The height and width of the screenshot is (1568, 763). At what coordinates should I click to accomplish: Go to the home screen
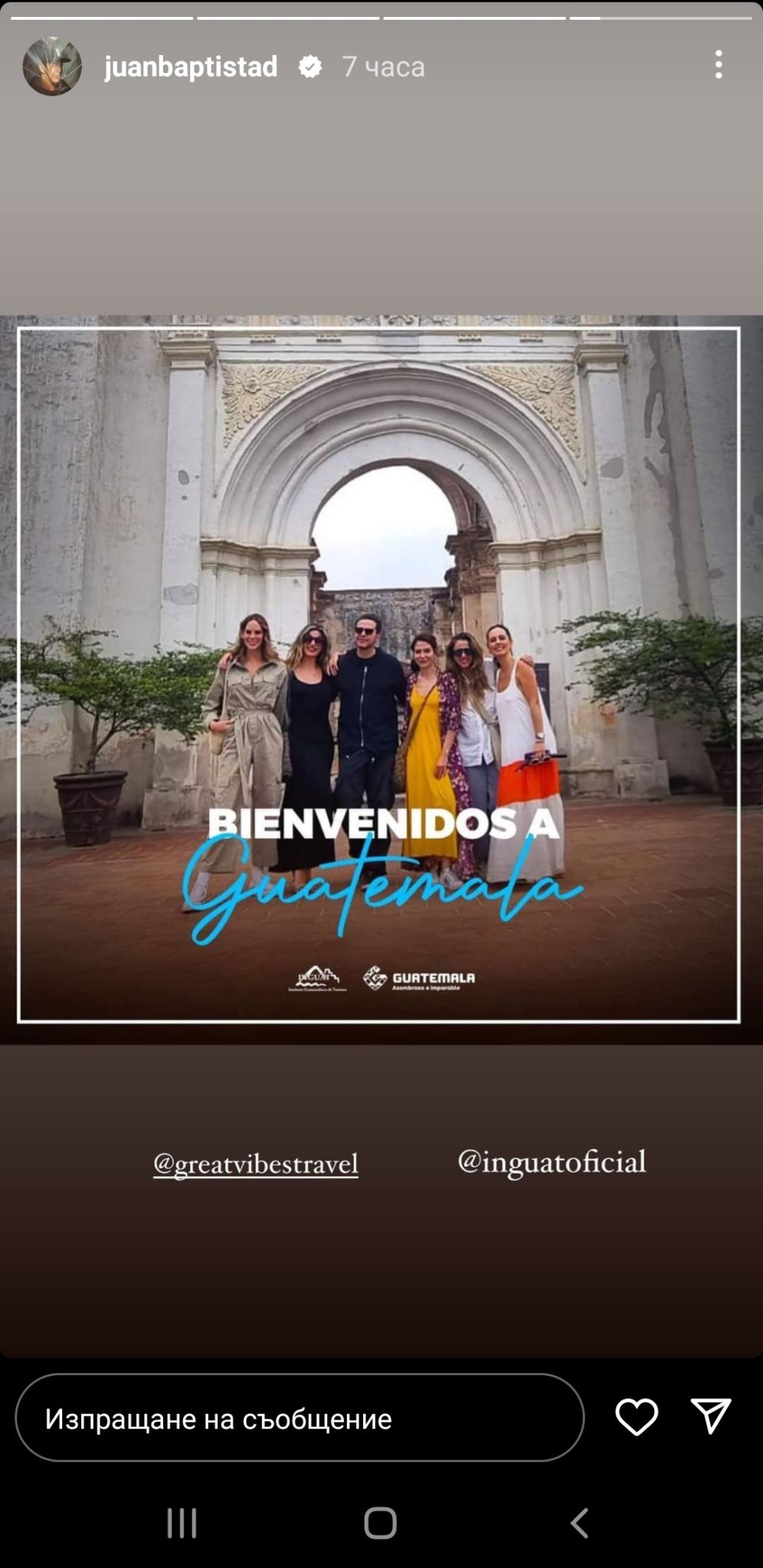[x=380, y=1523]
